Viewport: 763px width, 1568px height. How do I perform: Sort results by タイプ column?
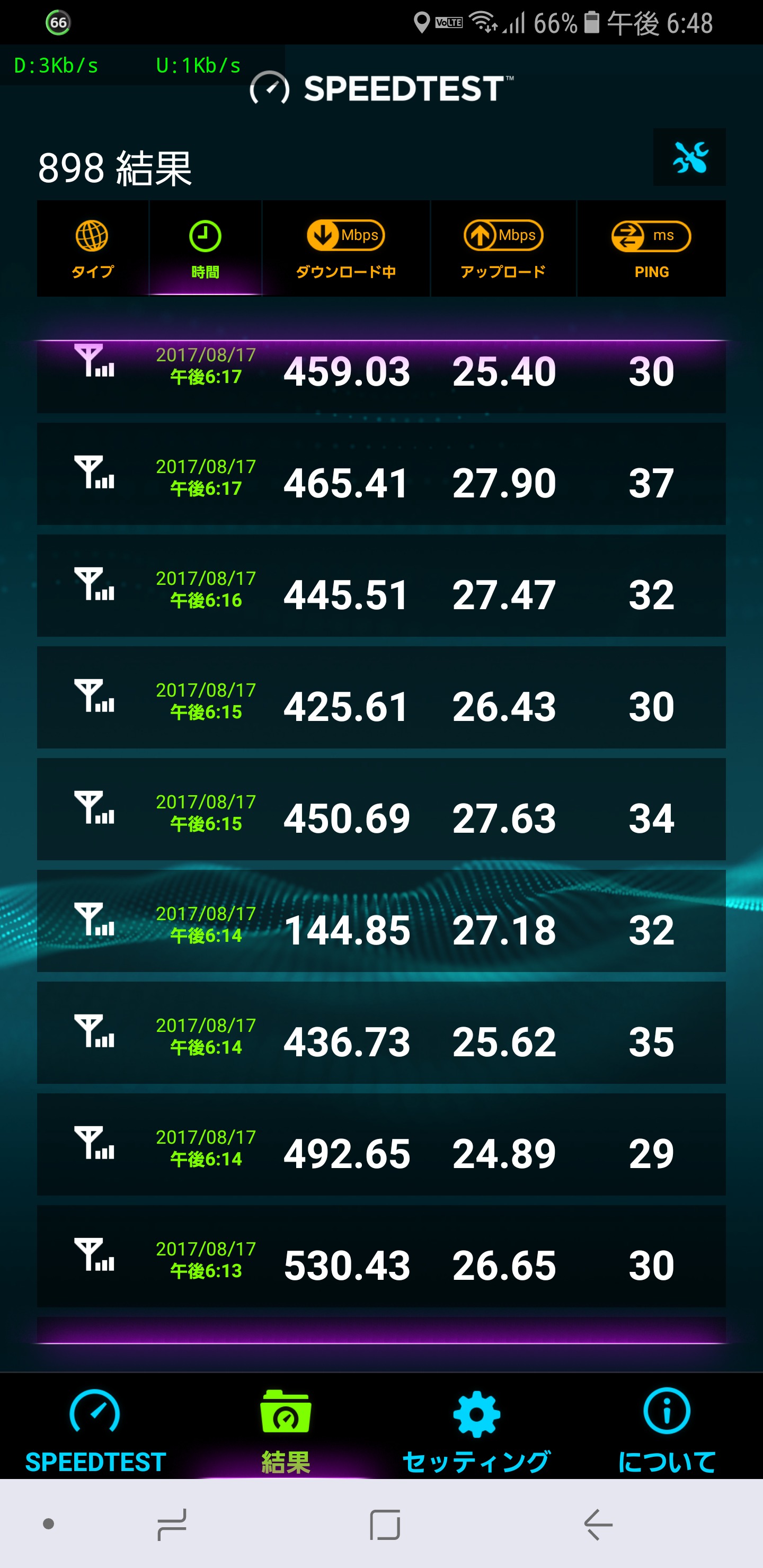tap(93, 249)
